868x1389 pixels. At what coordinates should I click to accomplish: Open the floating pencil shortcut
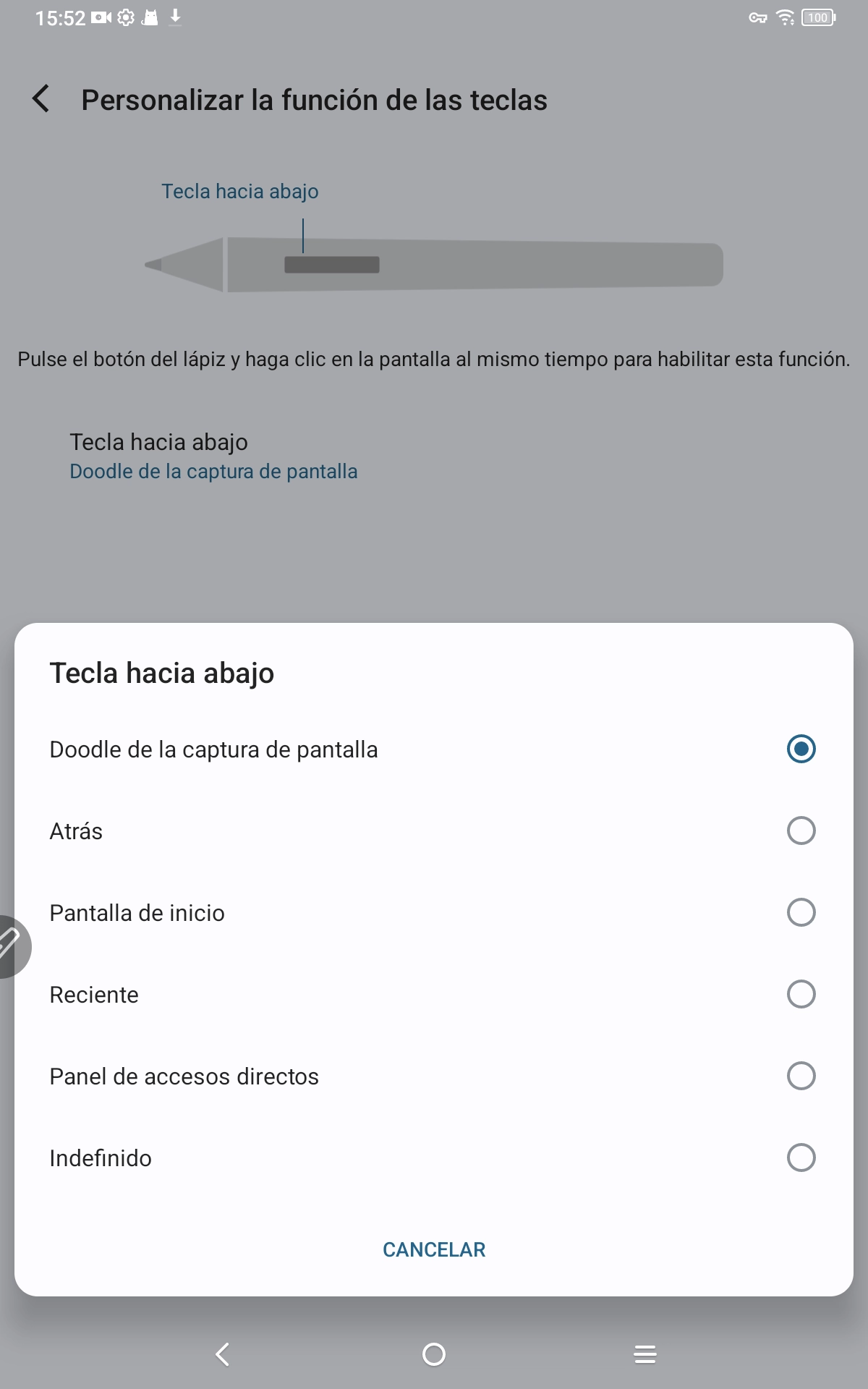click(x=10, y=946)
